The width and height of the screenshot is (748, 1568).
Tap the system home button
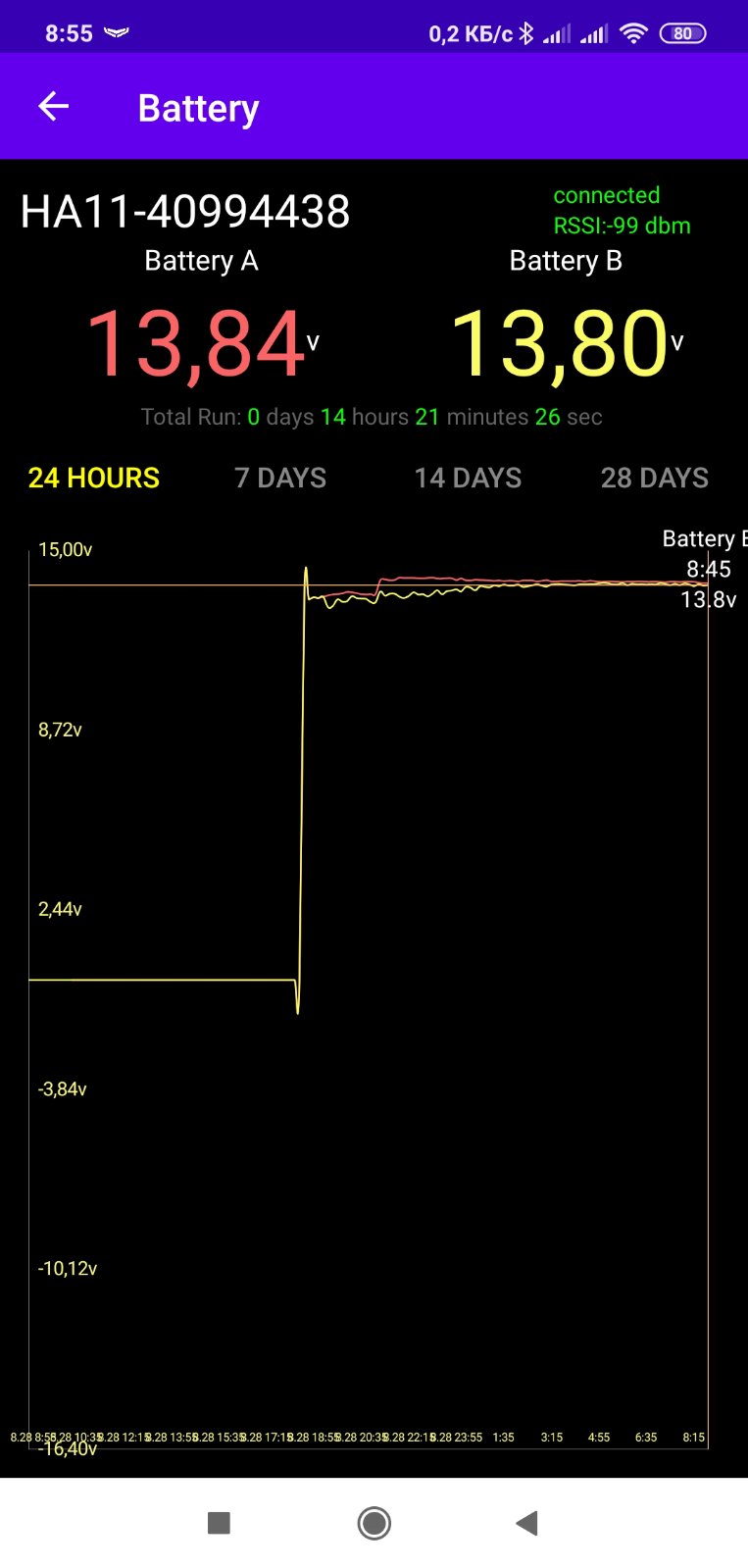(x=374, y=1523)
